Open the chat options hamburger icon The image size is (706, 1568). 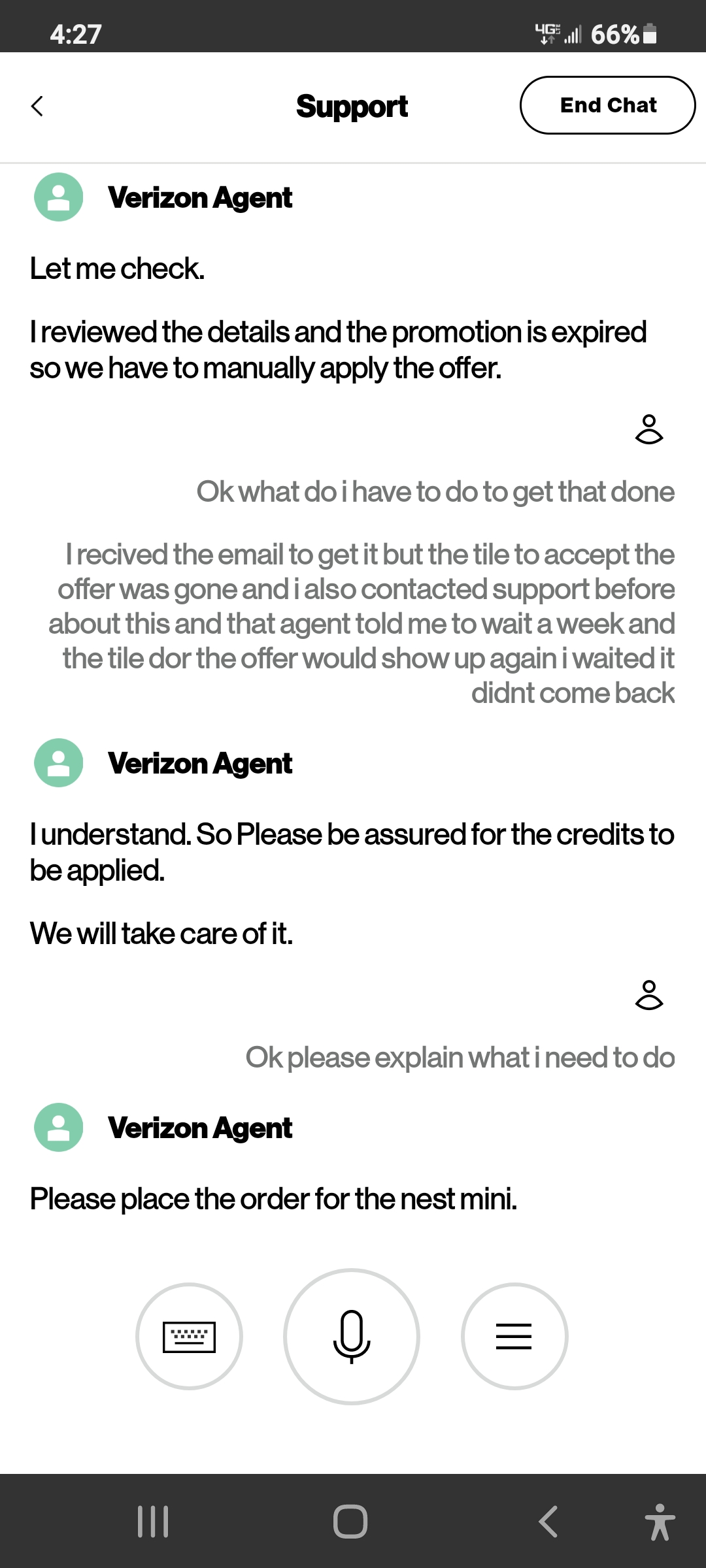(x=515, y=1337)
